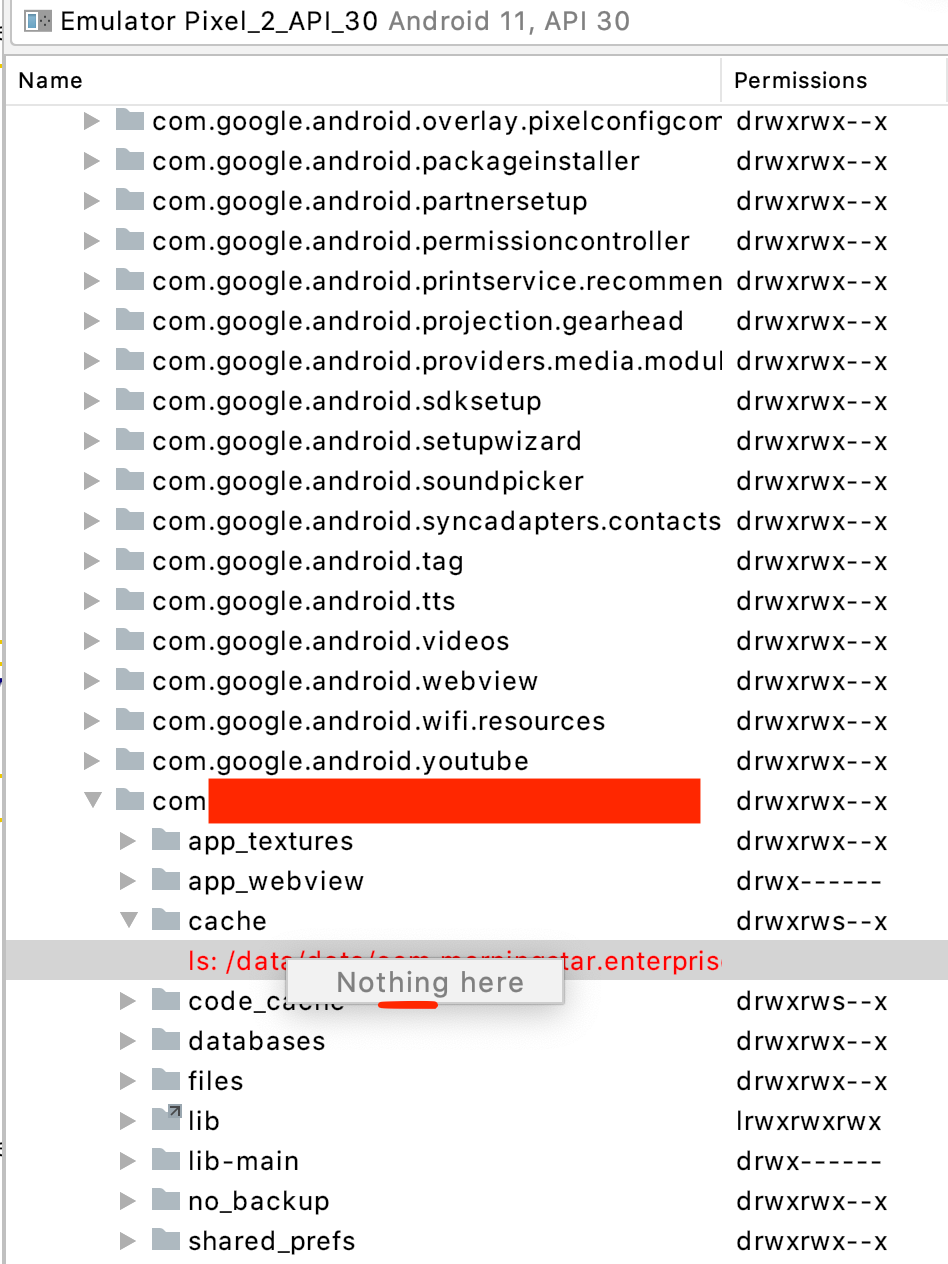Select the lib symlink folder
Image resolution: width=948 pixels, height=1264 pixels.
coord(203,1121)
